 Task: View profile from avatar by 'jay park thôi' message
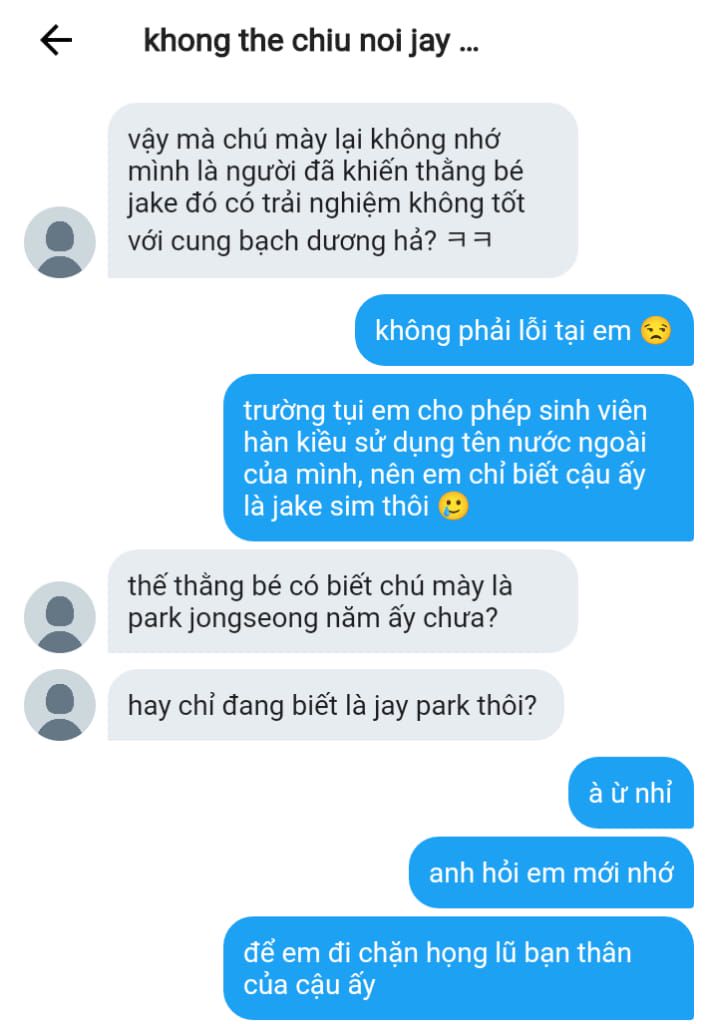tap(59, 704)
